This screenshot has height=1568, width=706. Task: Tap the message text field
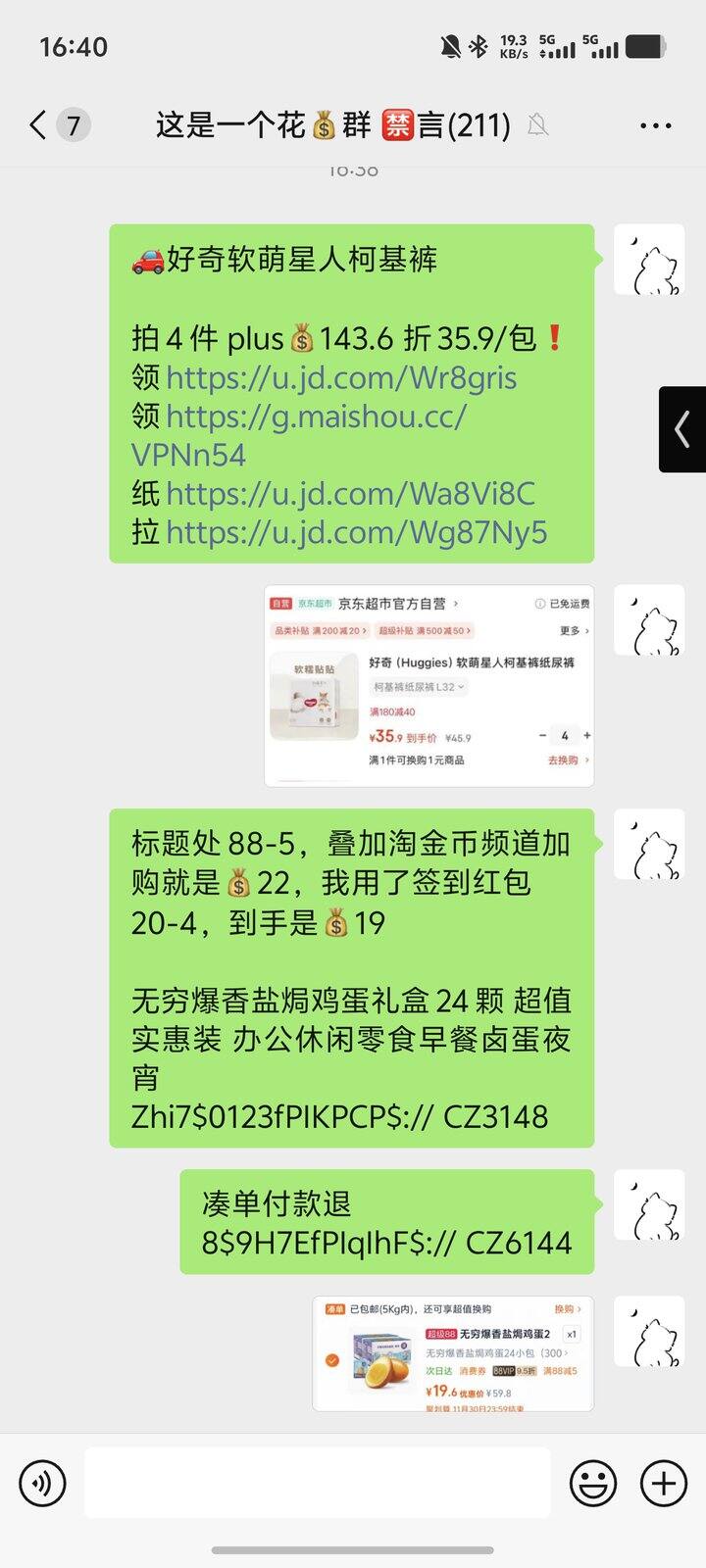pyautogui.click(x=317, y=1483)
